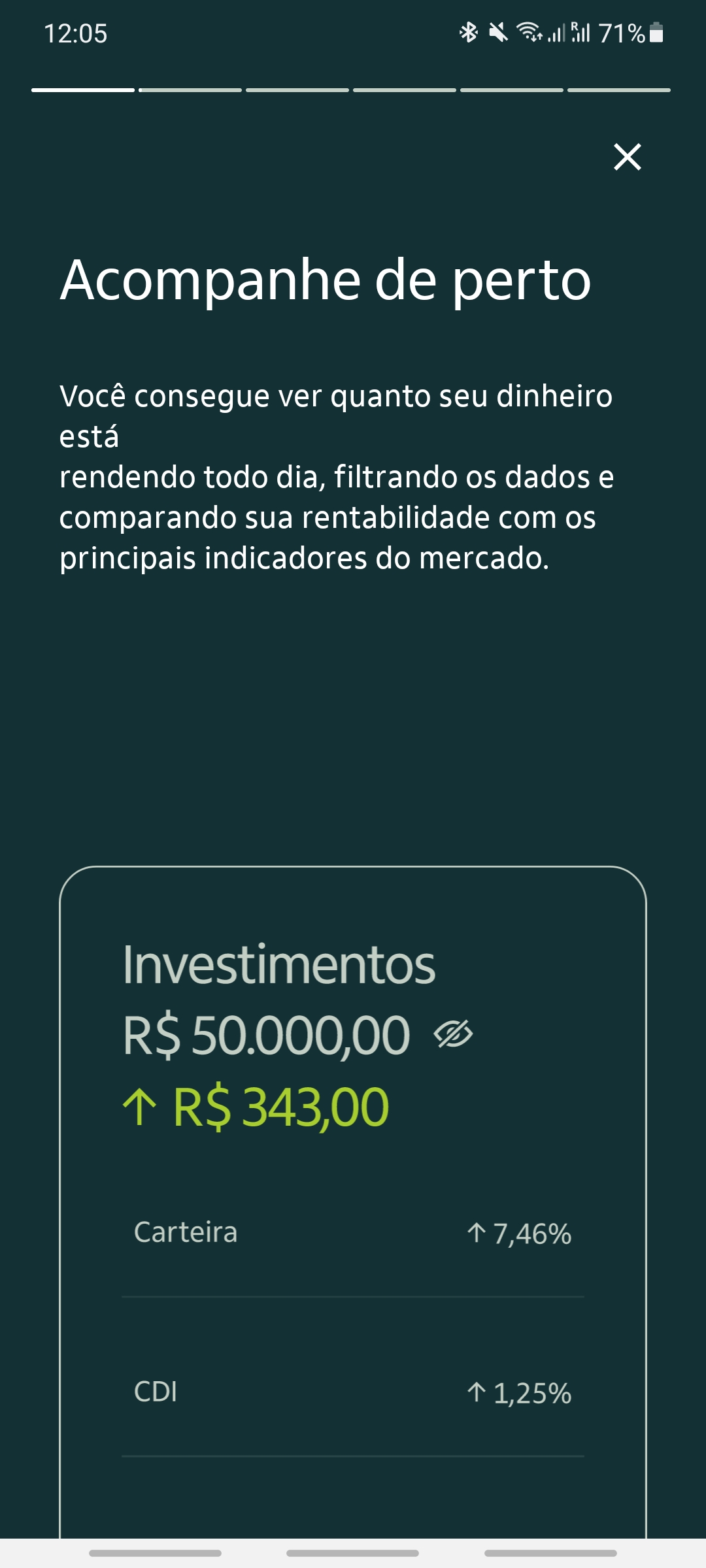Close the Acompanhe de perto intro story
Image resolution: width=706 pixels, height=1568 pixels.
pyautogui.click(x=628, y=157)
